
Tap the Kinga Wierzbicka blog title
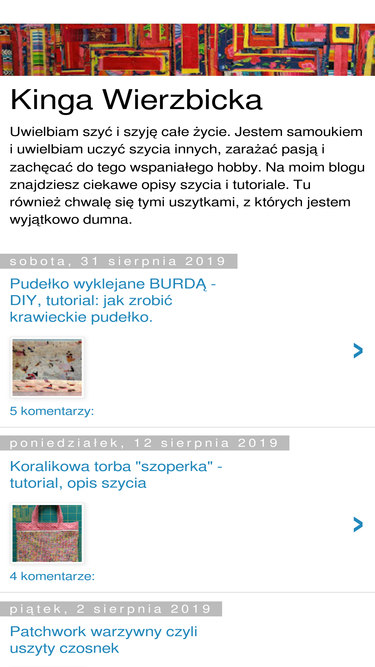pos(136,100)
